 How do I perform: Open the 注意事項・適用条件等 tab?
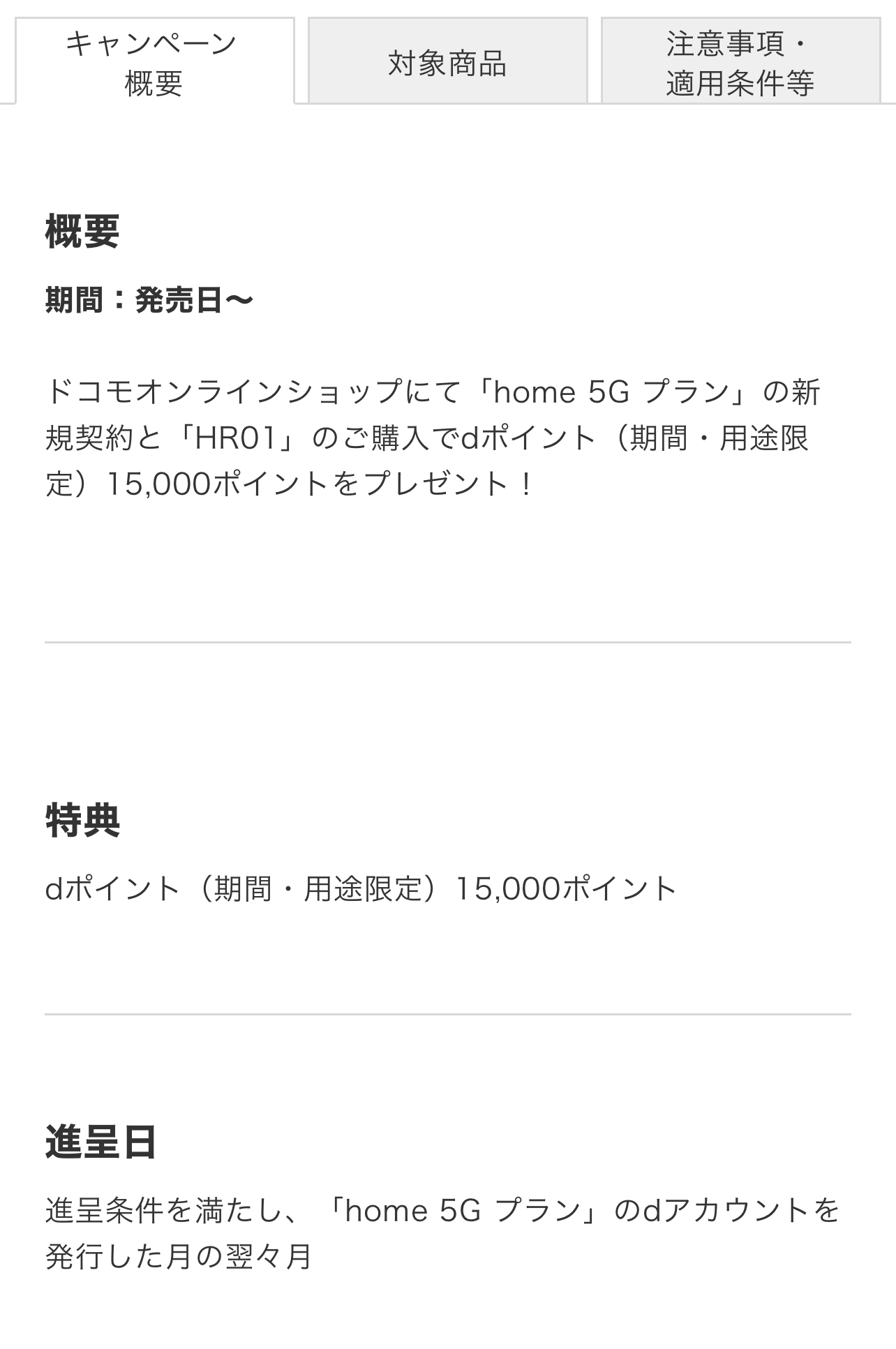[740, 63]
